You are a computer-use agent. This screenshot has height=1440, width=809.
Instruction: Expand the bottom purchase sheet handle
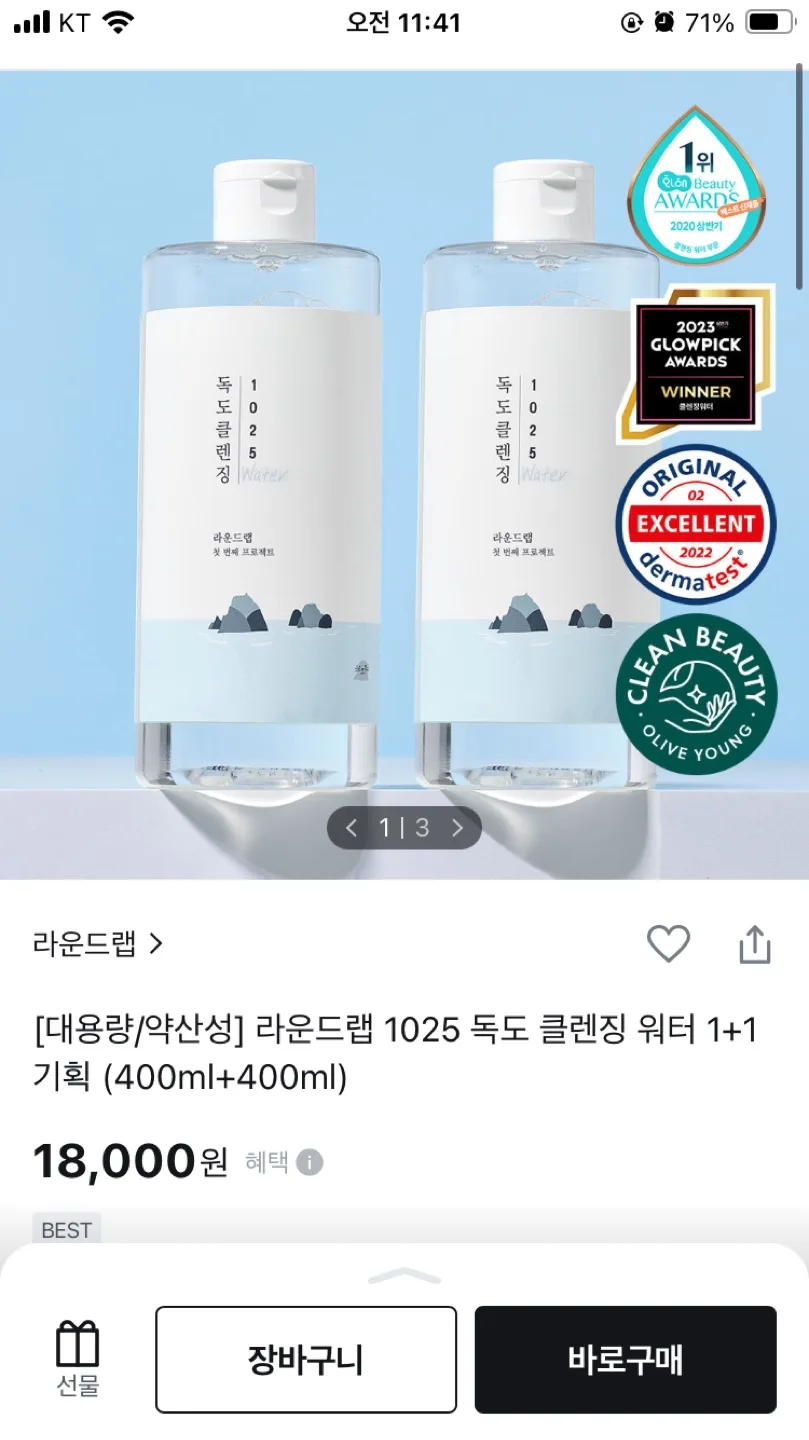(x=404, y=1276)
